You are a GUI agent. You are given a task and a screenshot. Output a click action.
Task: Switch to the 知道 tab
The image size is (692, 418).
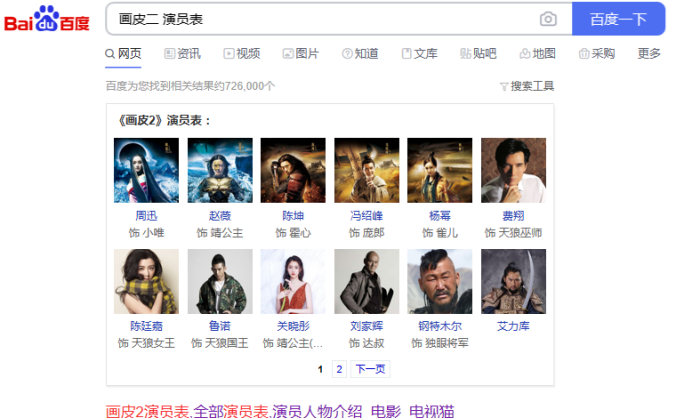(x=360, y=53)
